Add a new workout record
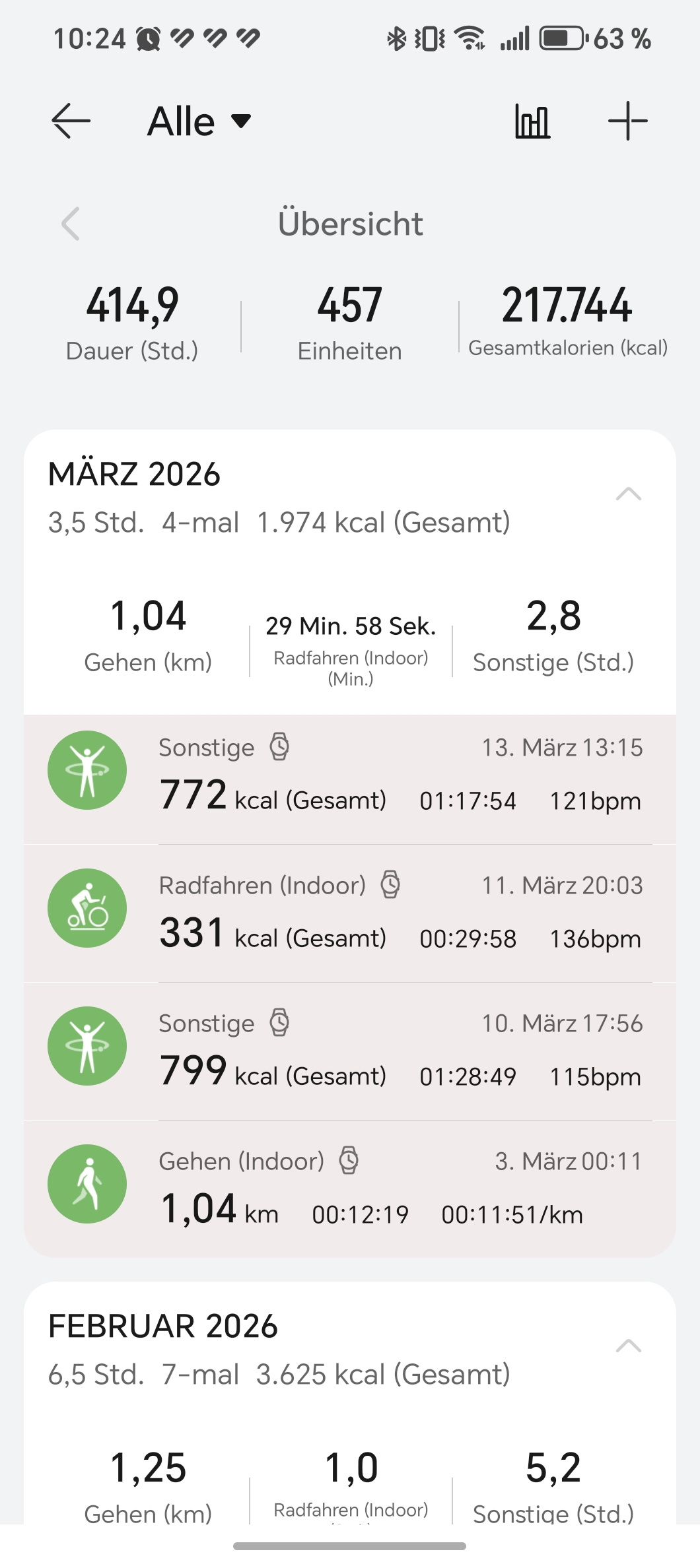Image resolution: width=700 pixels, height=1568 pixels. tap(627, 121)
